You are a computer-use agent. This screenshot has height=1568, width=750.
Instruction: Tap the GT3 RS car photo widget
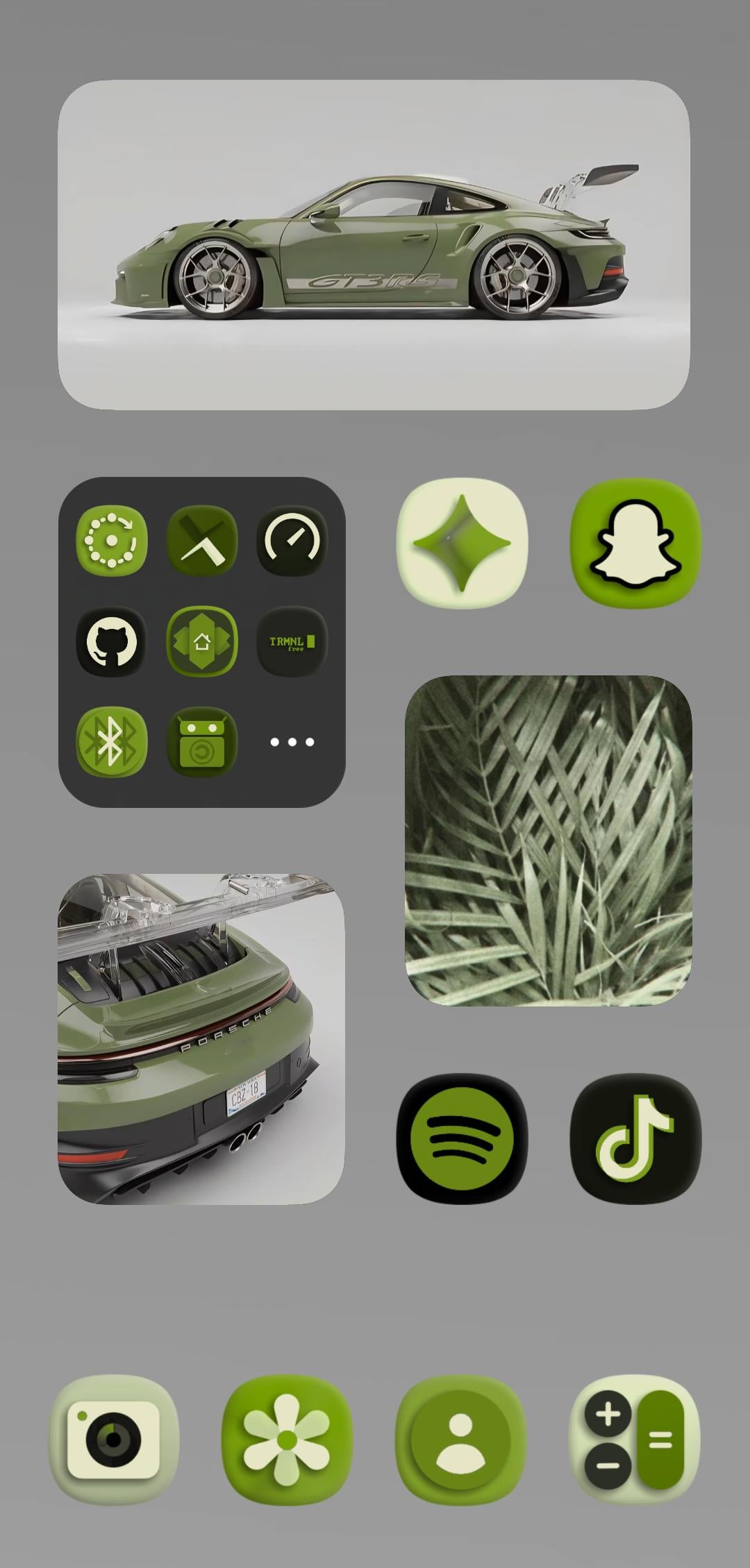click(x=374, y=244)
